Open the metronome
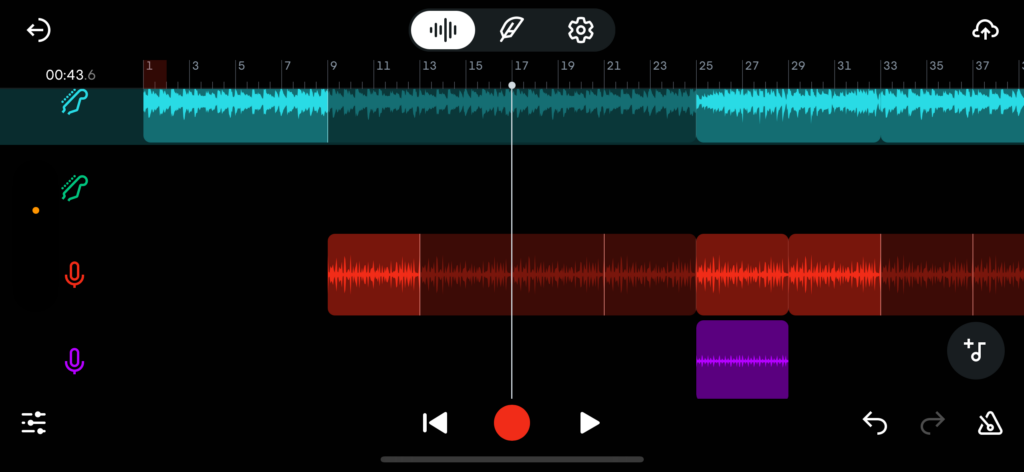1024x472 pixels. point(989,423)
